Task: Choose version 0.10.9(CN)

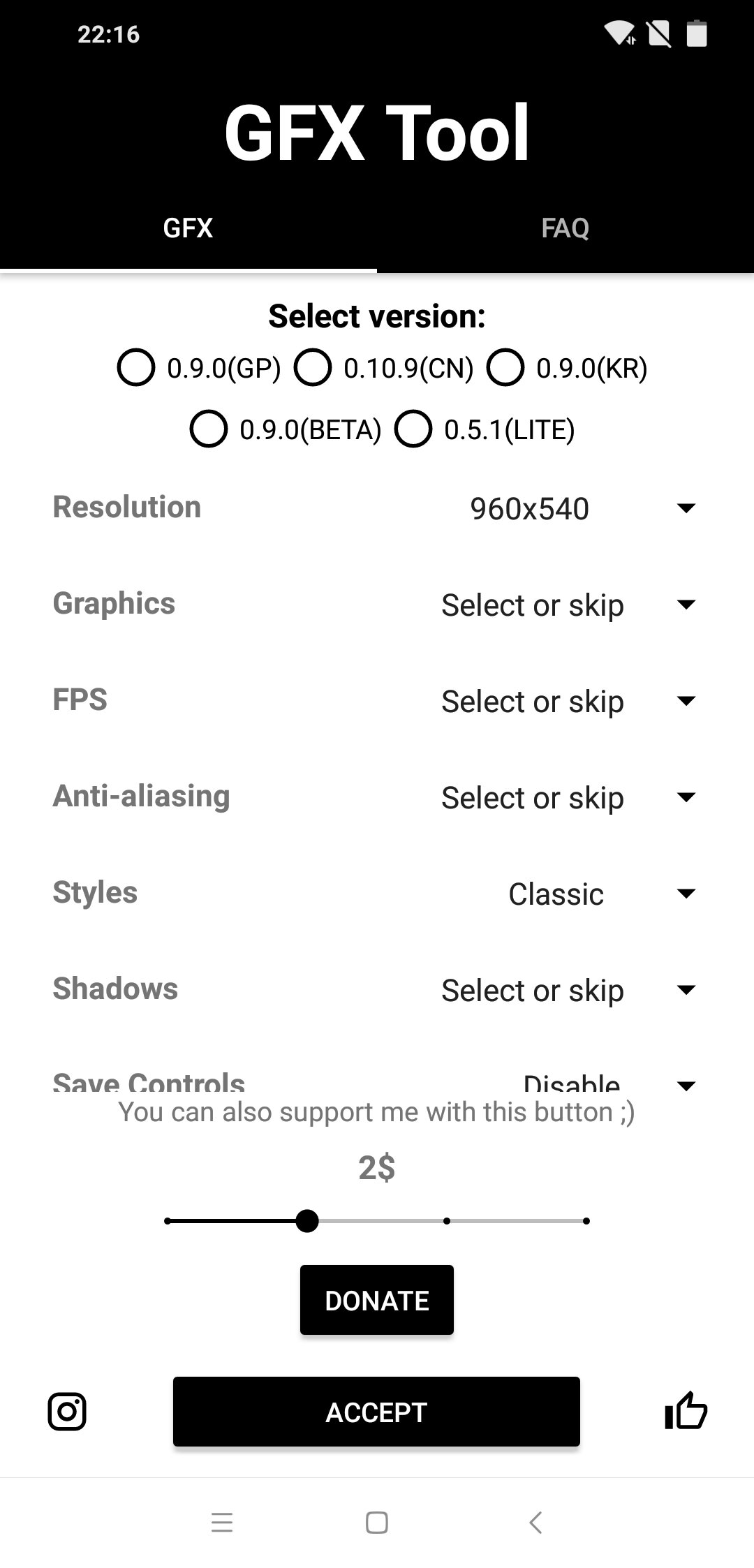Action: [x=313, y=368]
